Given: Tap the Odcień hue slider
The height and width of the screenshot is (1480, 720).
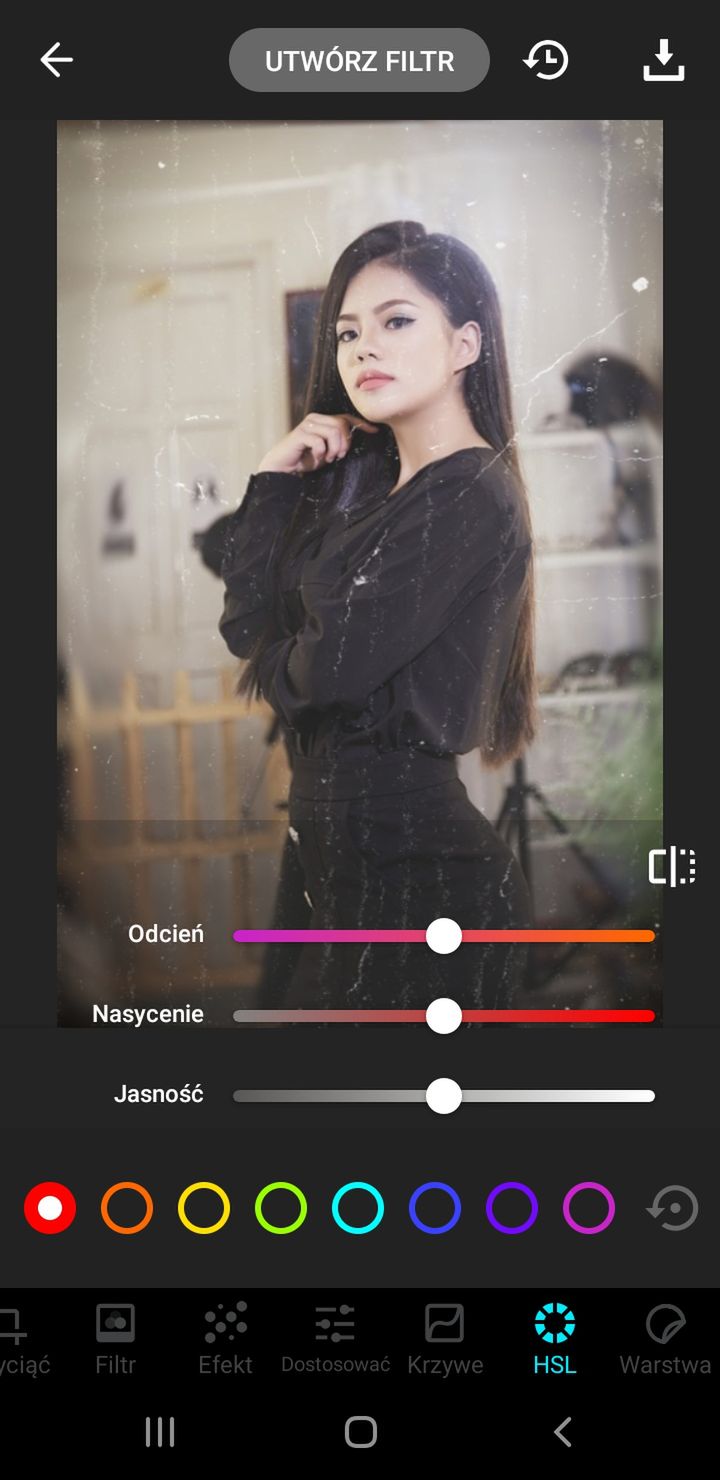Looking at the screenshot, I should click(x=444, y=936).
